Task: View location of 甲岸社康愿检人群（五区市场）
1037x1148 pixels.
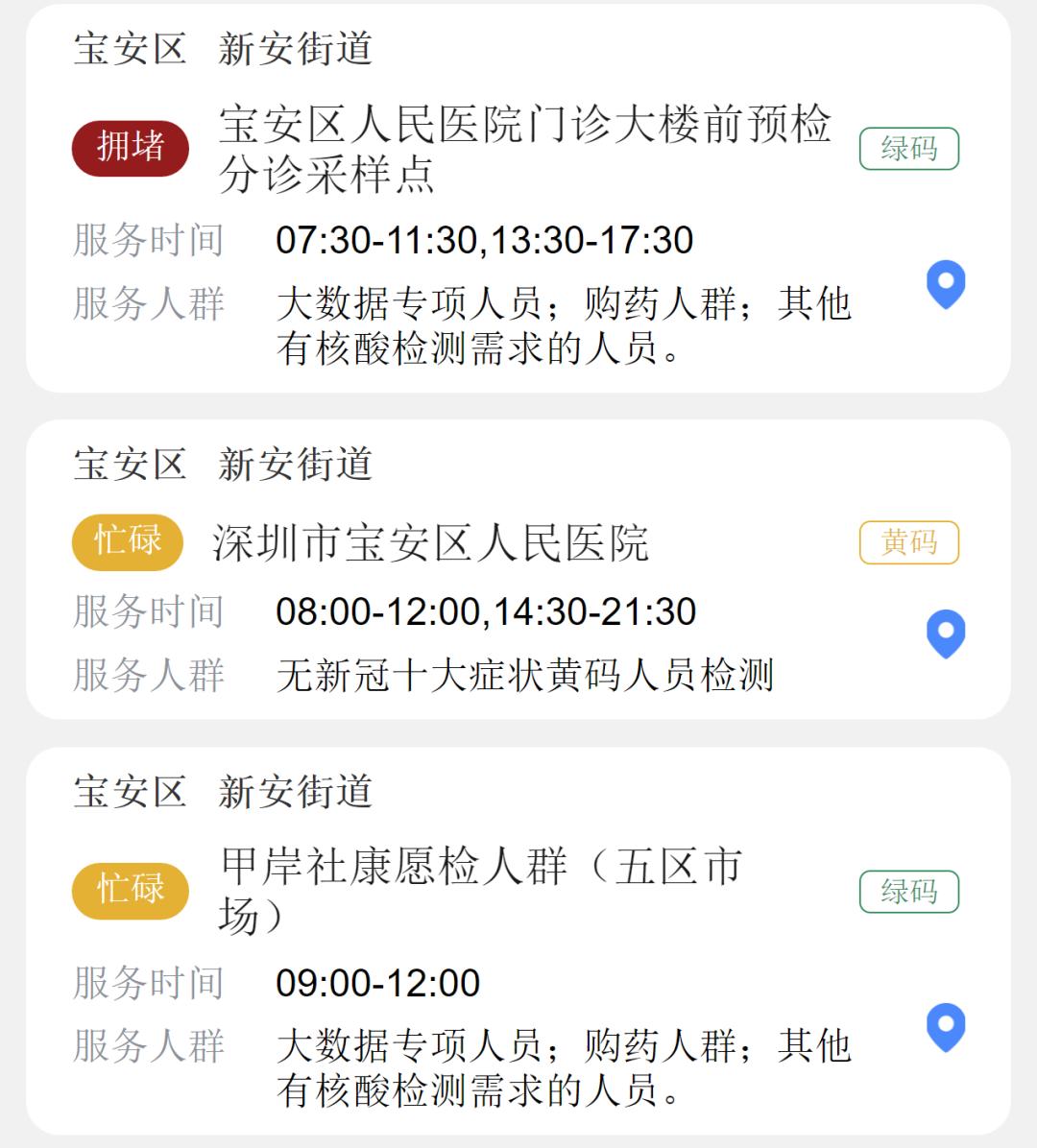Action: (945, 1027)
